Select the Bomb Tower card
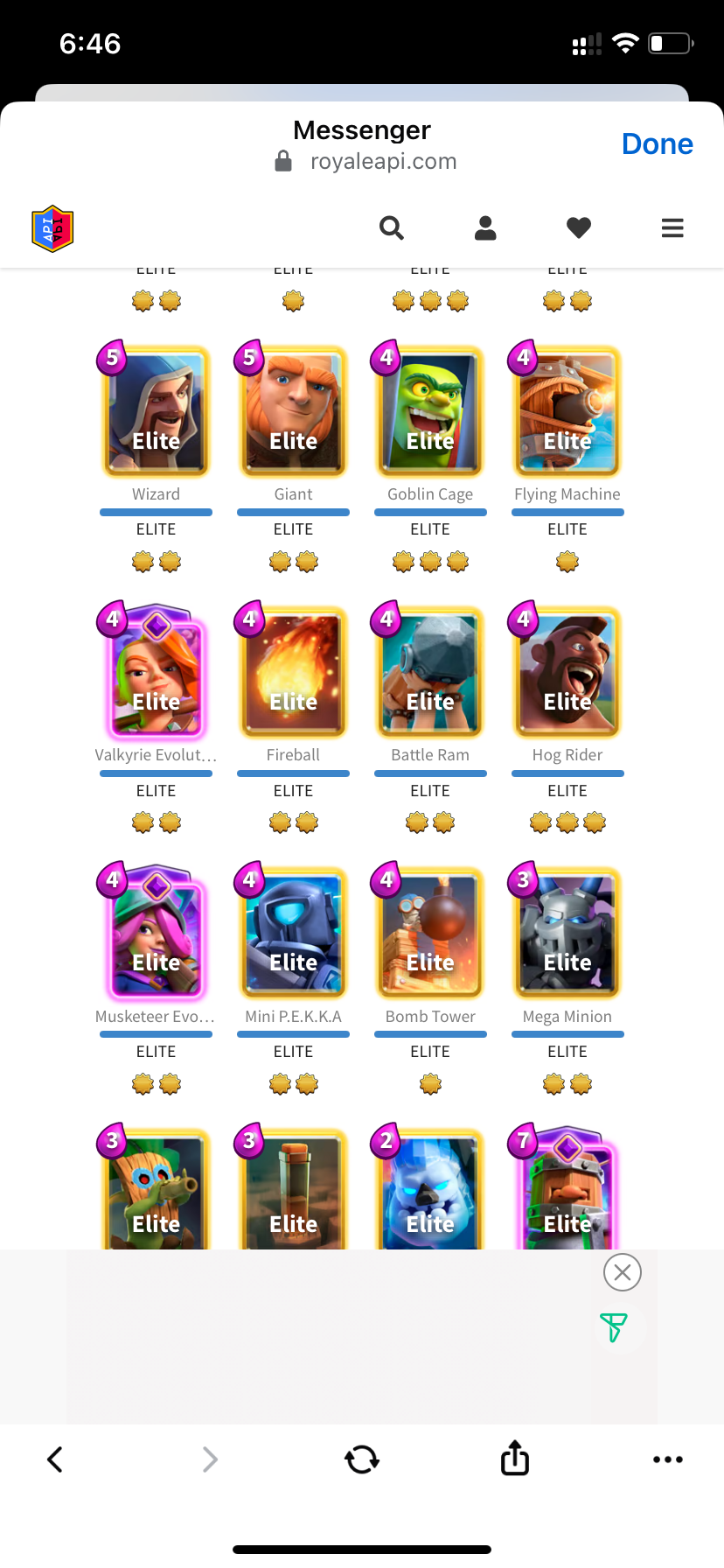Image resolution: width=724 pixels, height=1568 pixels. coord(430,933)
